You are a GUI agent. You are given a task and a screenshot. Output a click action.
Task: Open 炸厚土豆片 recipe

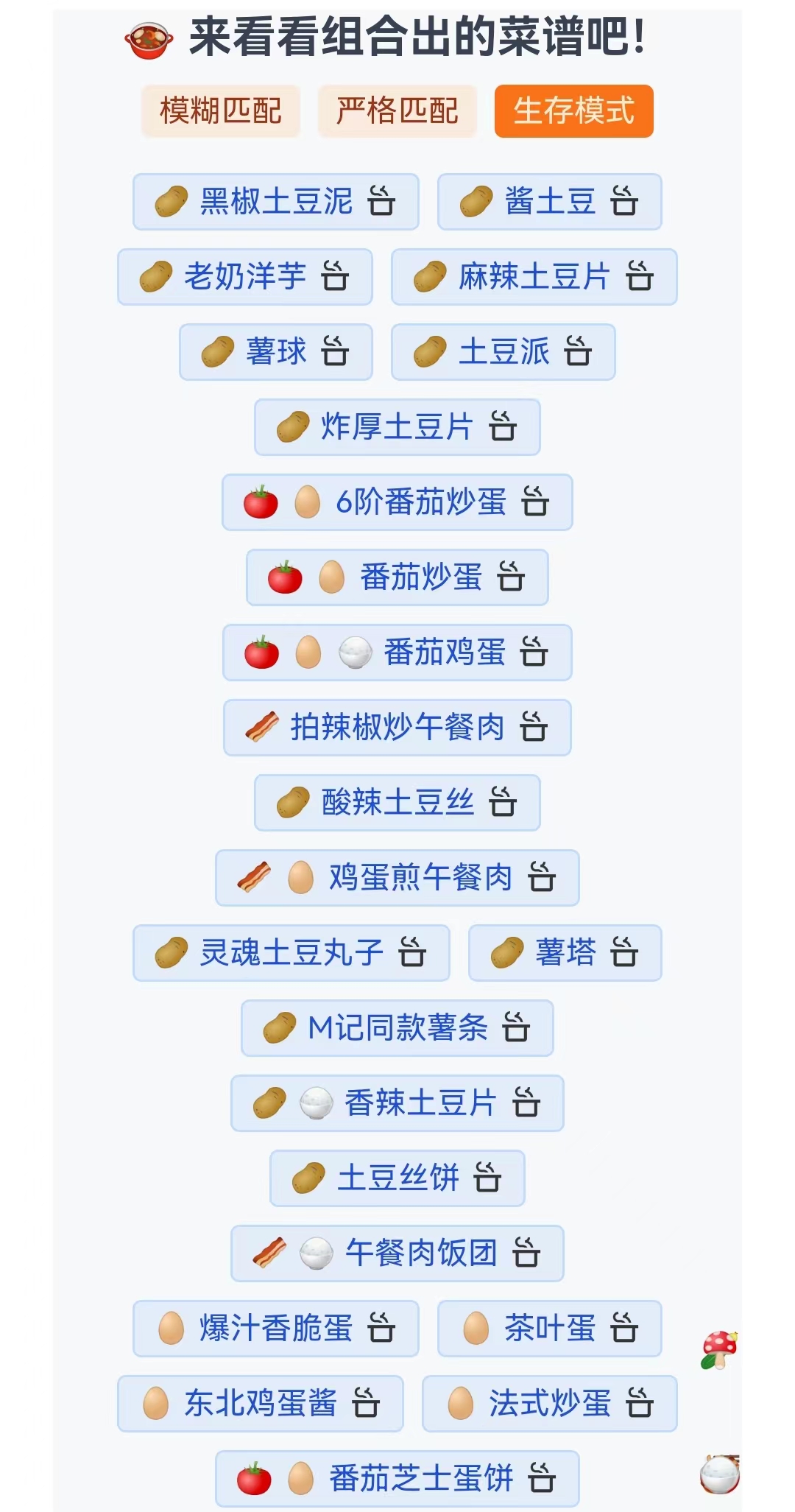pos(397,427)
